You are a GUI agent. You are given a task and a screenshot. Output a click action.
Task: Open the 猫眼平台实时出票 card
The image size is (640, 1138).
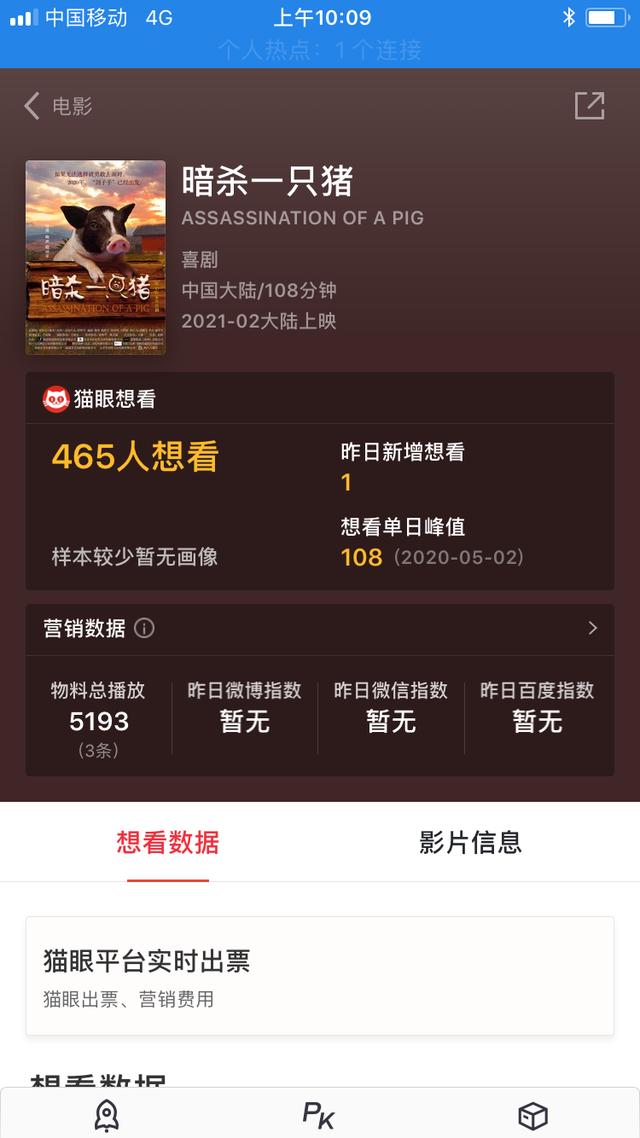pyautogui.click(x=319, y=976)
